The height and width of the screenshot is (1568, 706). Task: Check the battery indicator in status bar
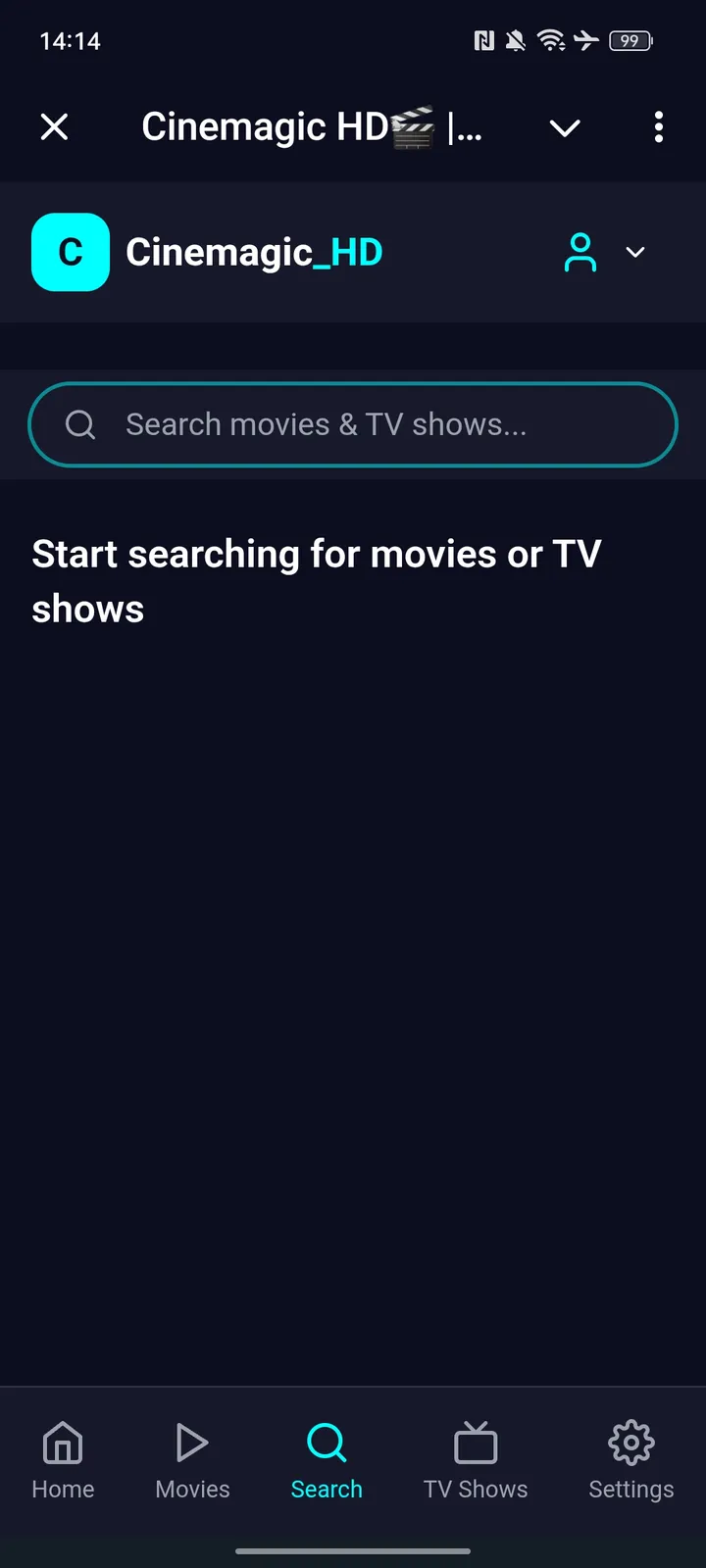click(x=630, y=40)
